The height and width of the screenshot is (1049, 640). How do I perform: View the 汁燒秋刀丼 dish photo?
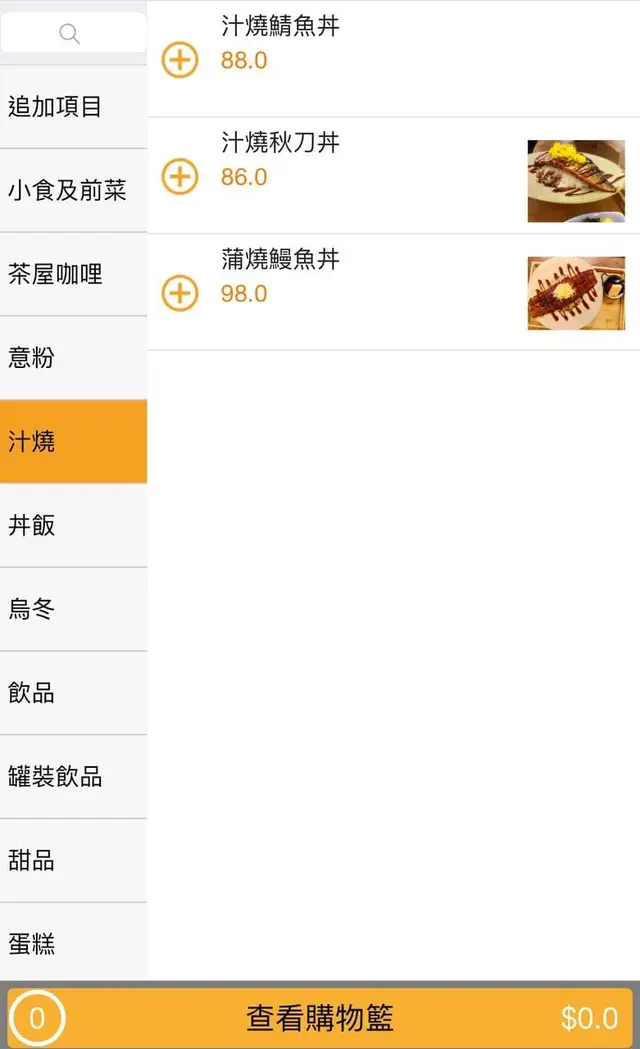(576, 181)
